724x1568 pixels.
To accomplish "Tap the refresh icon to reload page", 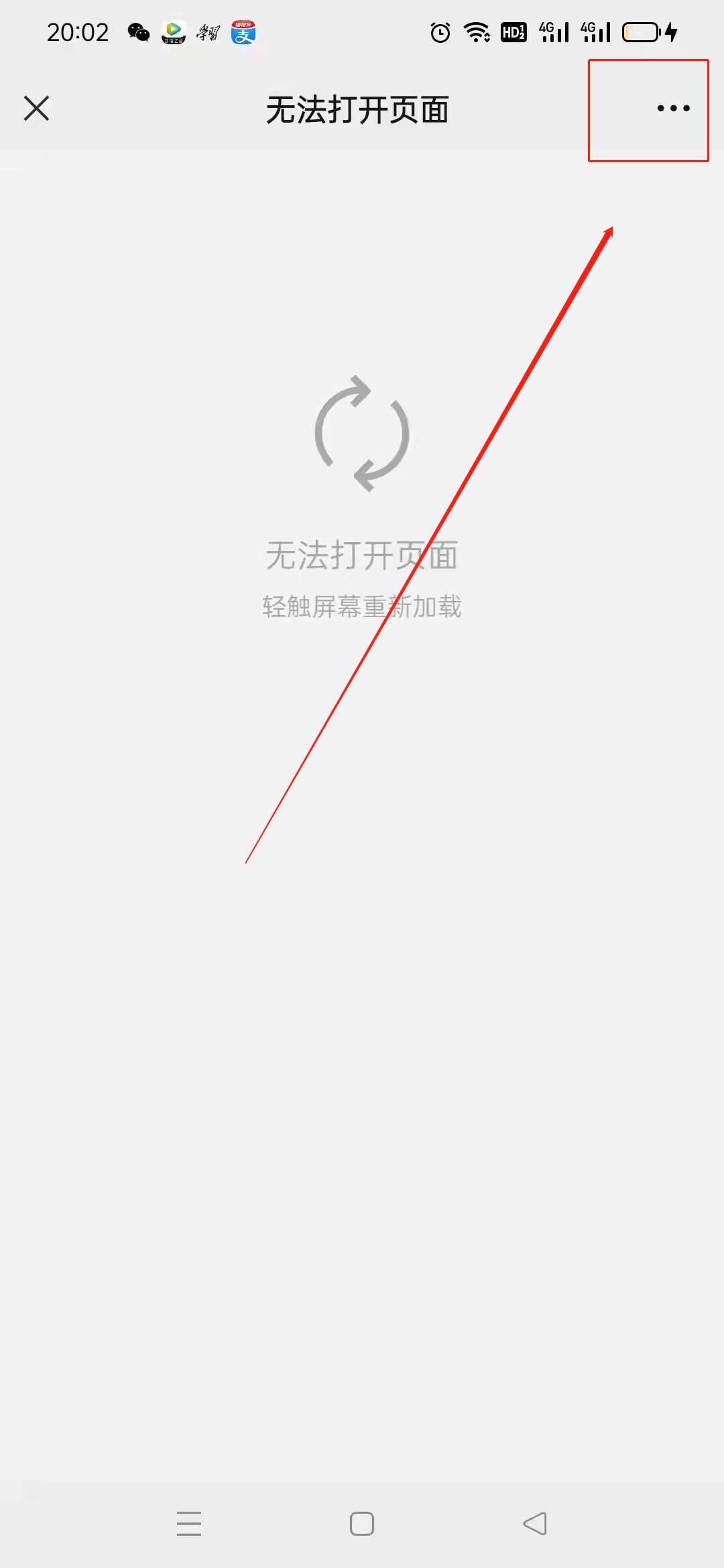I will point(362,434).
